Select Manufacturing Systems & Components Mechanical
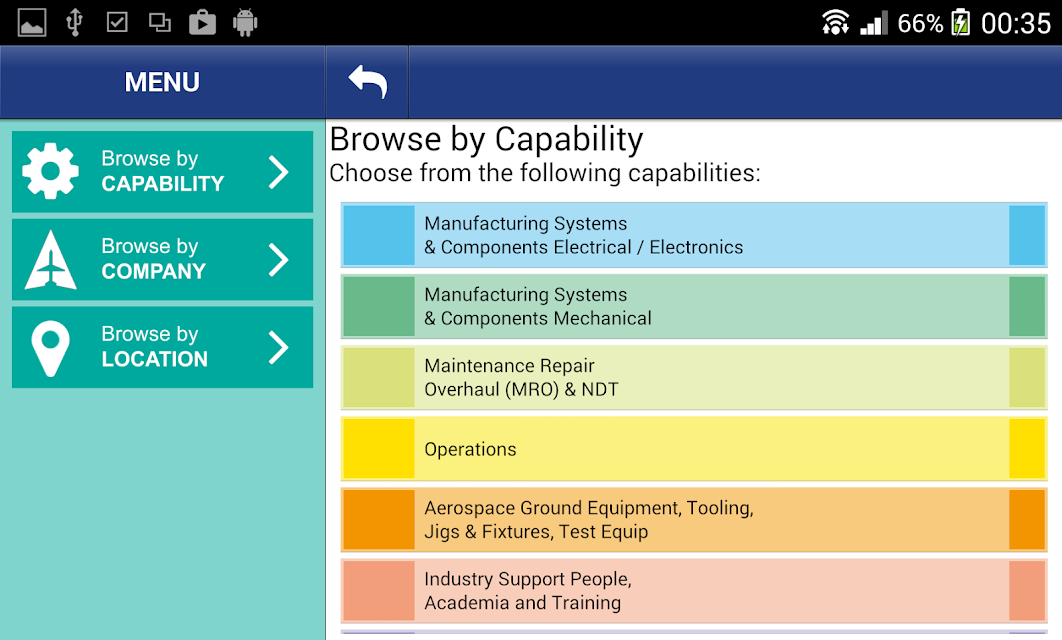 [x=694, y=306]
